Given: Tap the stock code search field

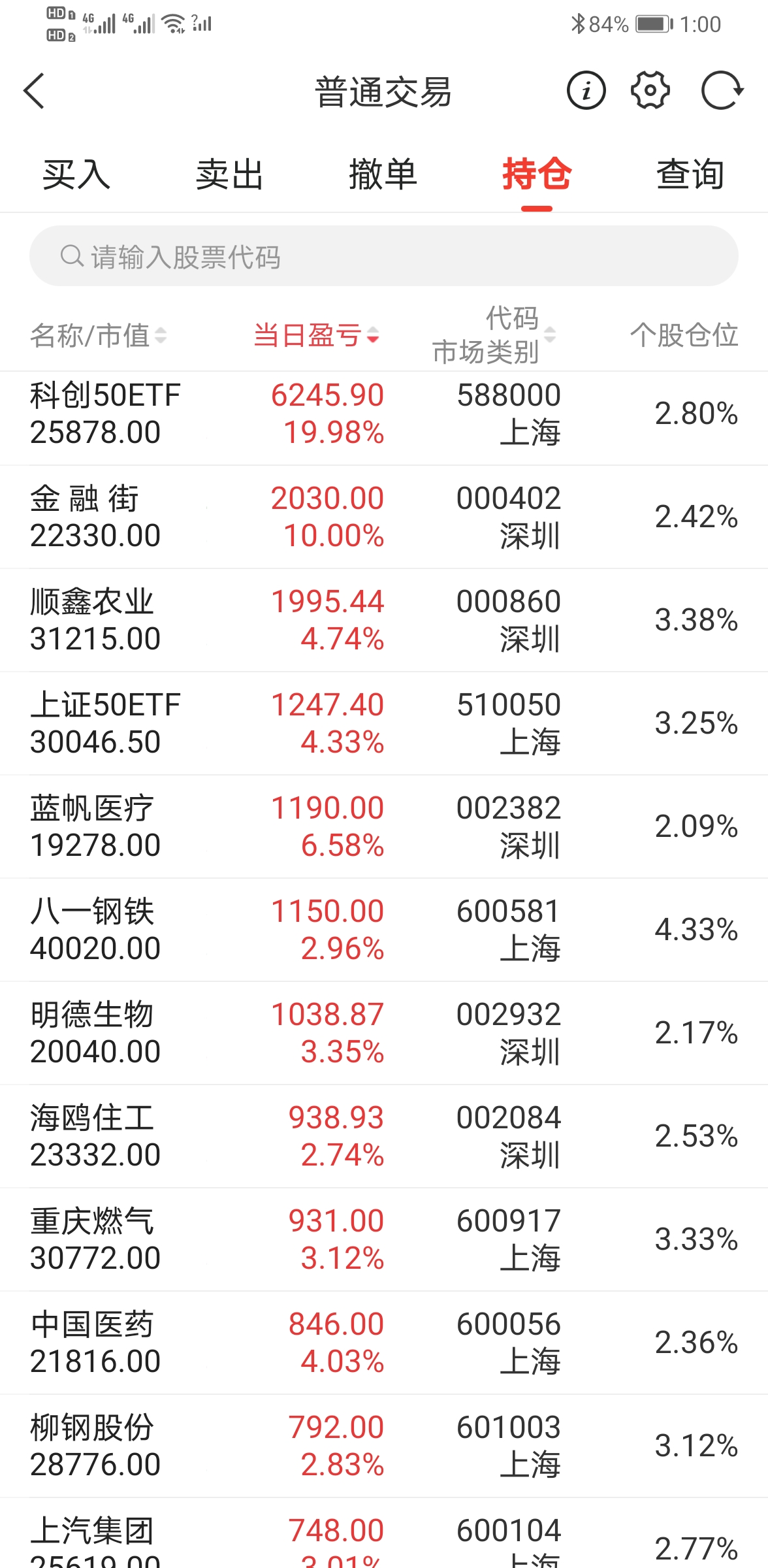Looking at the screenshot, I should pyautogui.click(x=384, y=256).
